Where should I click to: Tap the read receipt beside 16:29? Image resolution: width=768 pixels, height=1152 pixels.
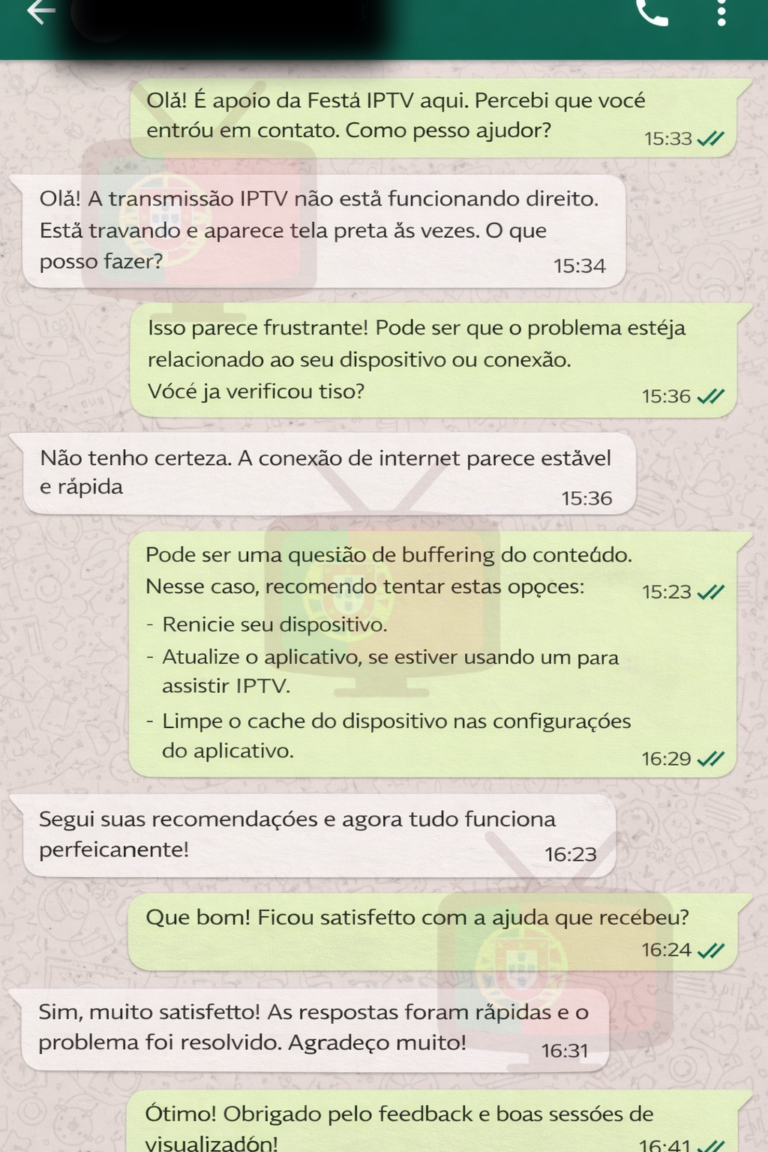tap(708, 759)
